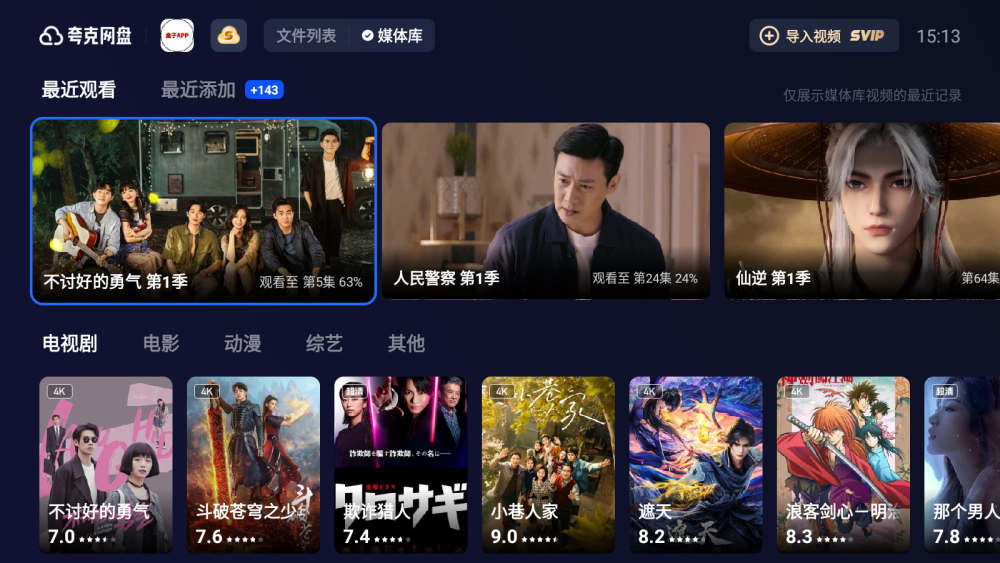Open 斗破苍穹之少年归来 poster
Image resolution: width=1000 pixels, height=563 pixels.
pos(253,464)
